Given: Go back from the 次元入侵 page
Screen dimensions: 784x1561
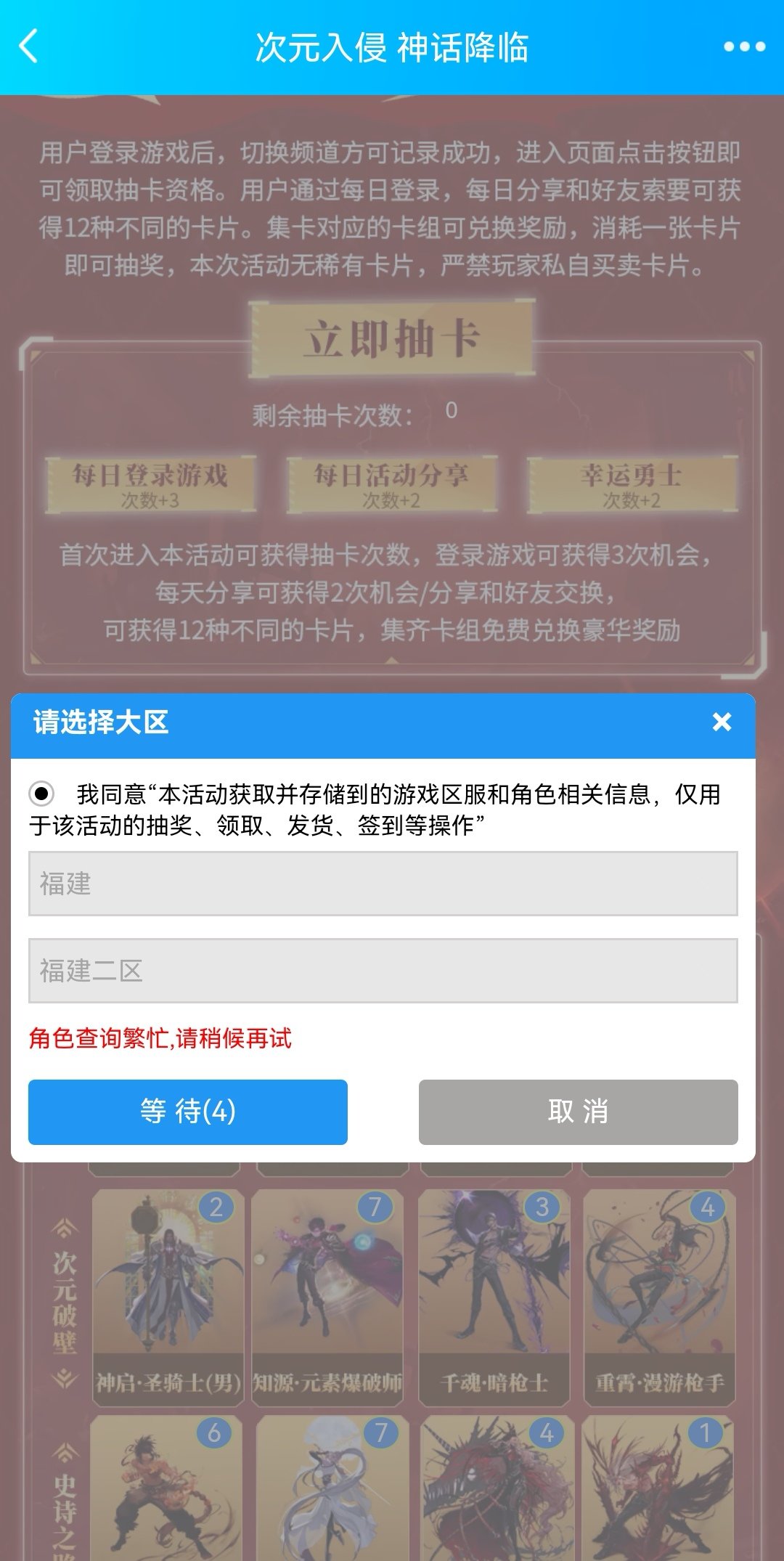Looking at the screenshot, I should (x=29, y=47).
